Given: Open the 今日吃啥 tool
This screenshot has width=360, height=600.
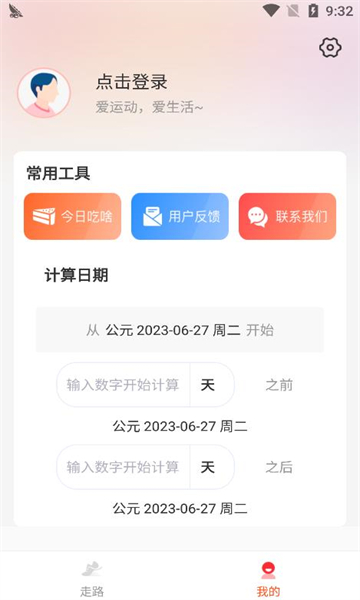Looking at the screenshot, I should coord(72,217).
